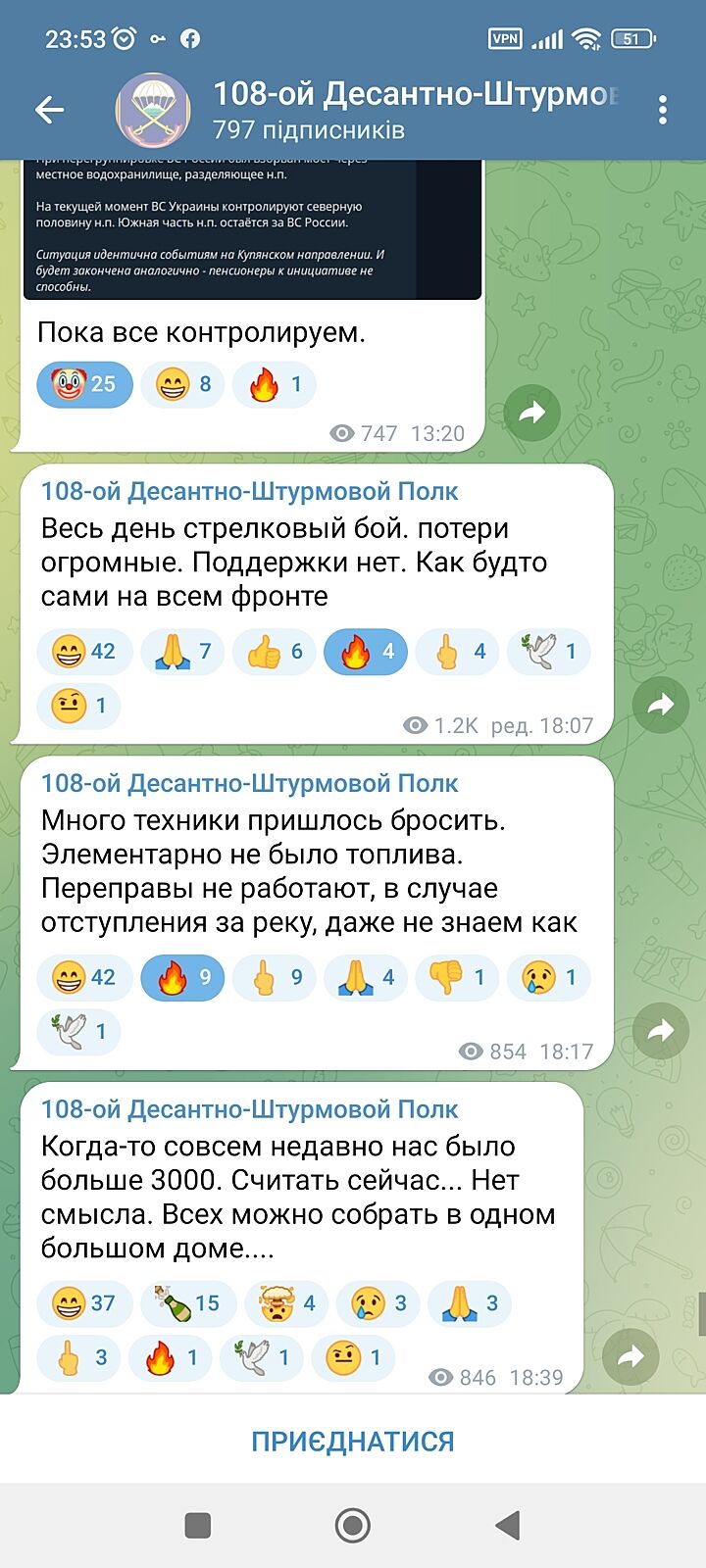This screenshot has height=1568, width=706.
Task: Share the 'Пока все контролируем' post
Action: [x=531, y=413]
